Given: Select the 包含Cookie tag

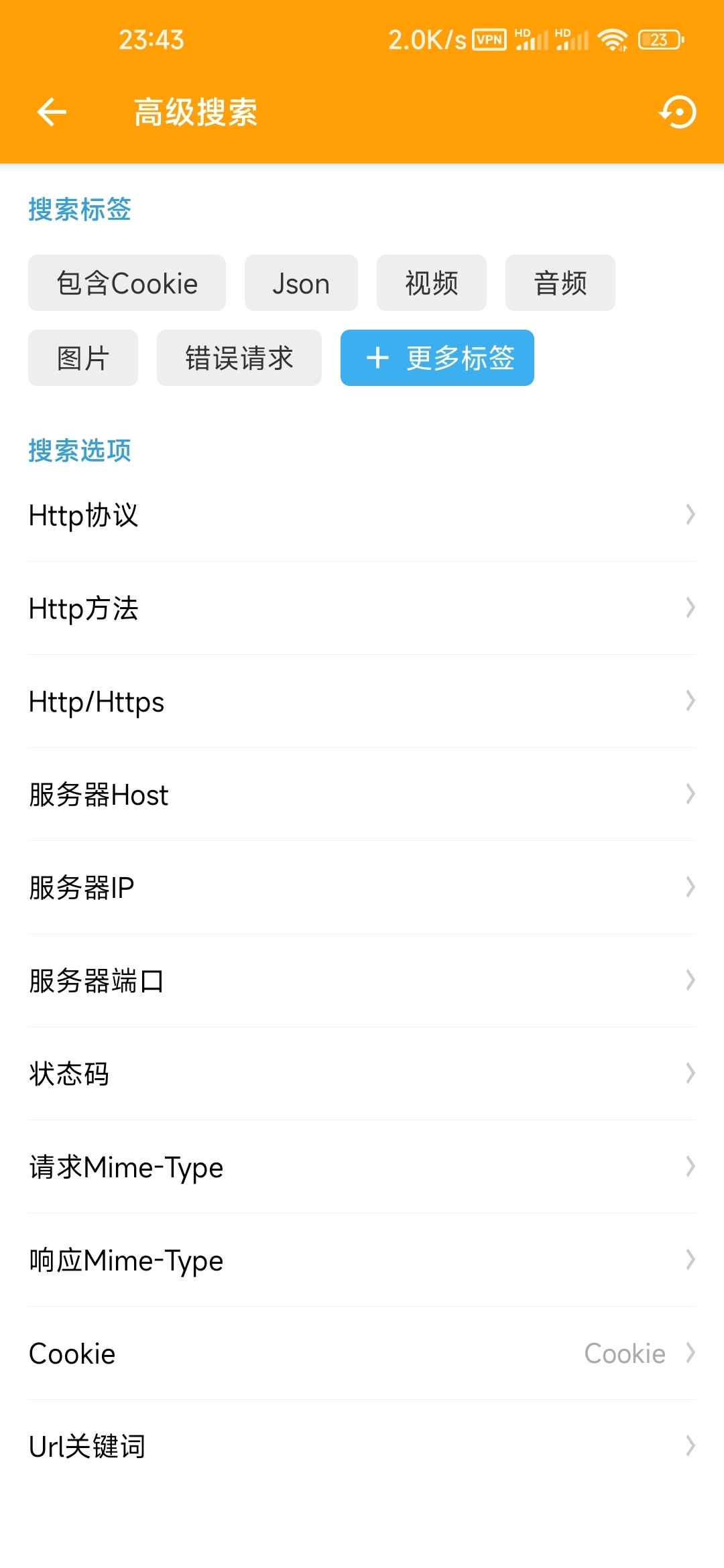Looking at the screenshot, I should [x=127, y=283].
